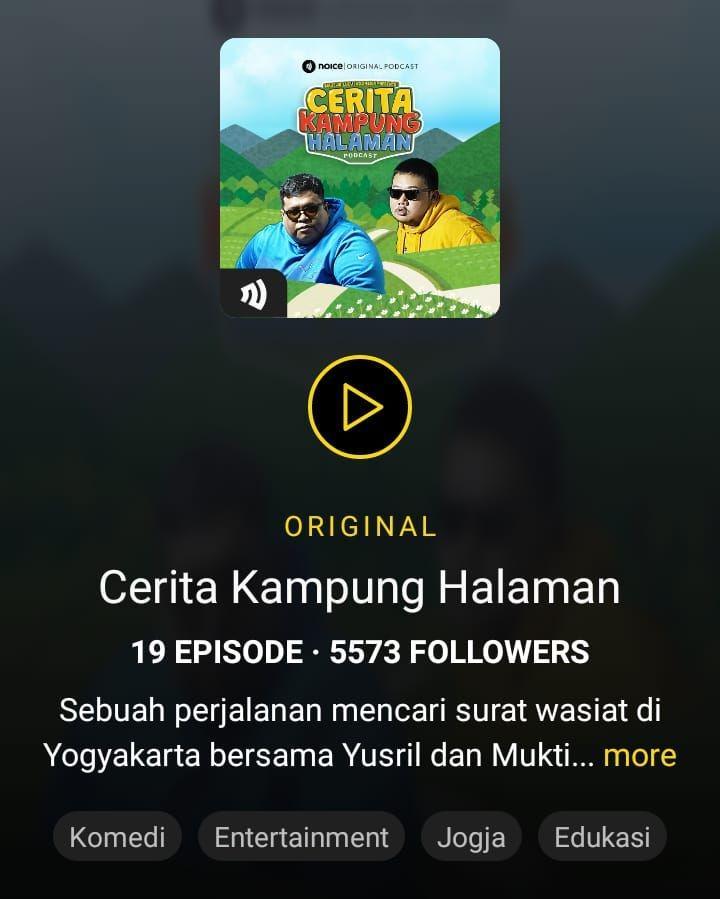This screenshot has width=720, height=899.
Task: Tap the Jogja tag chip
Action: coord(471,836)
